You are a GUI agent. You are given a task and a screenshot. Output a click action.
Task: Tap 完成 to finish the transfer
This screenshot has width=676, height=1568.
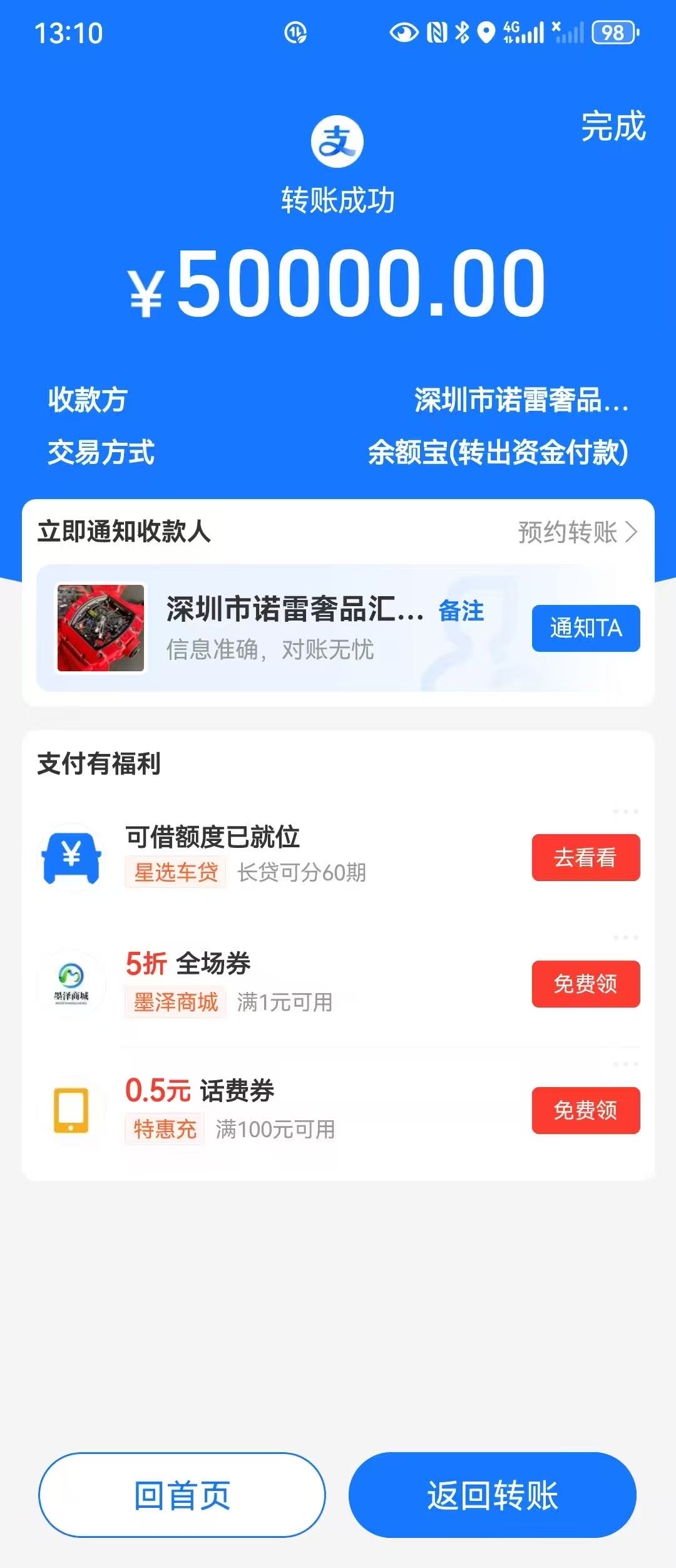[613, 126]
